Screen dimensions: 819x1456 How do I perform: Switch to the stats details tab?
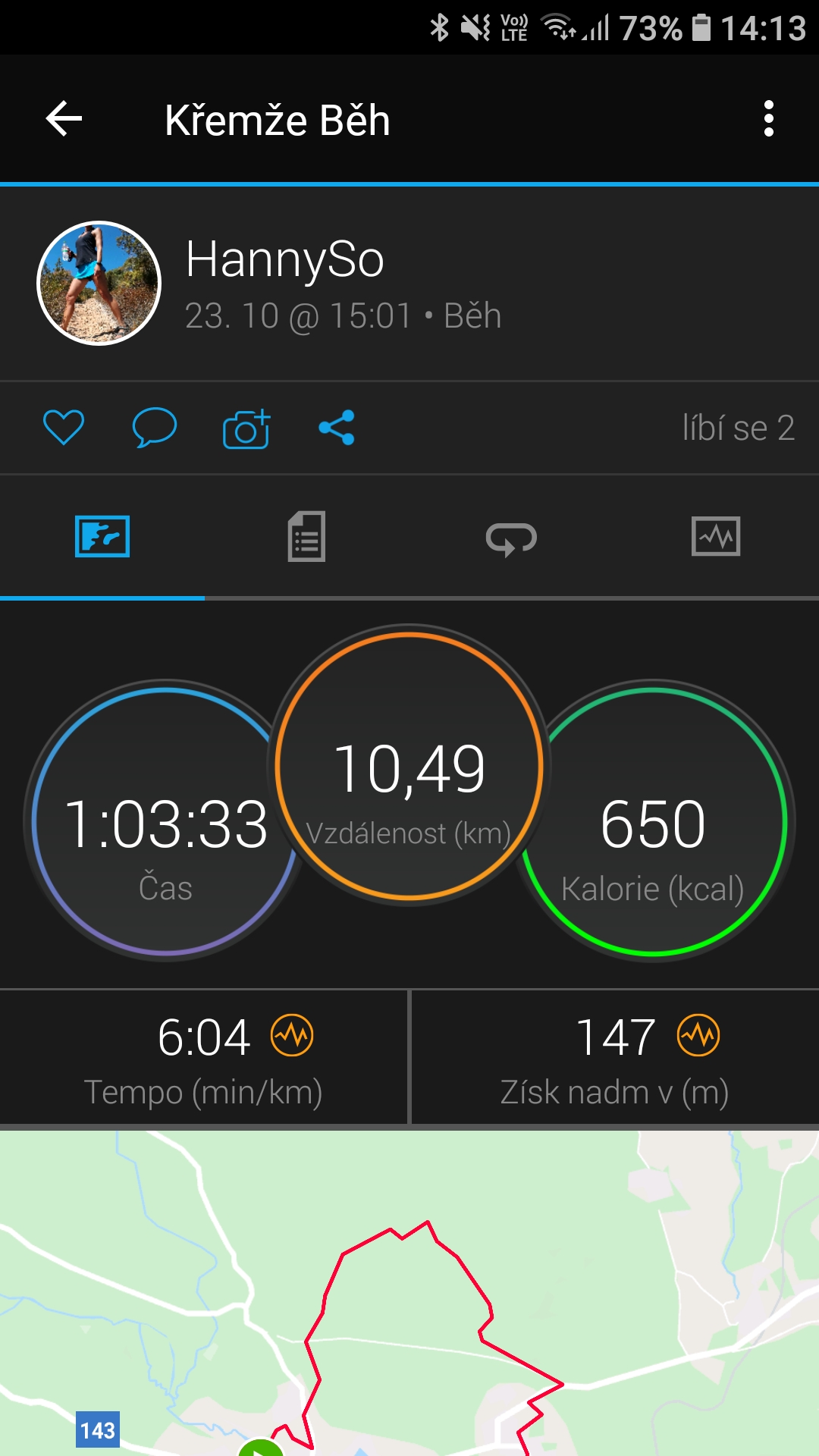pos(306,537)
